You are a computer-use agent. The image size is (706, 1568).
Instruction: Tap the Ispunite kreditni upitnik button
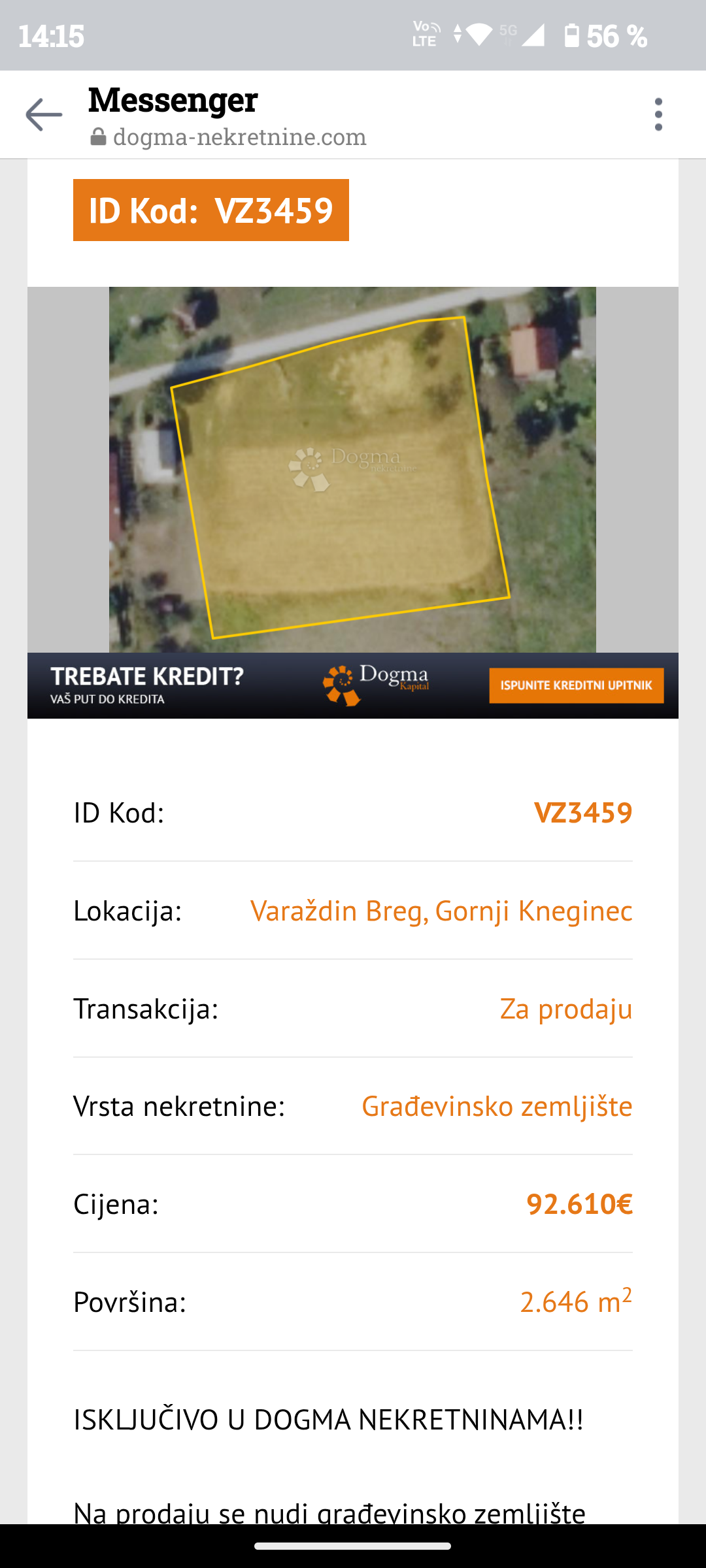576,685
